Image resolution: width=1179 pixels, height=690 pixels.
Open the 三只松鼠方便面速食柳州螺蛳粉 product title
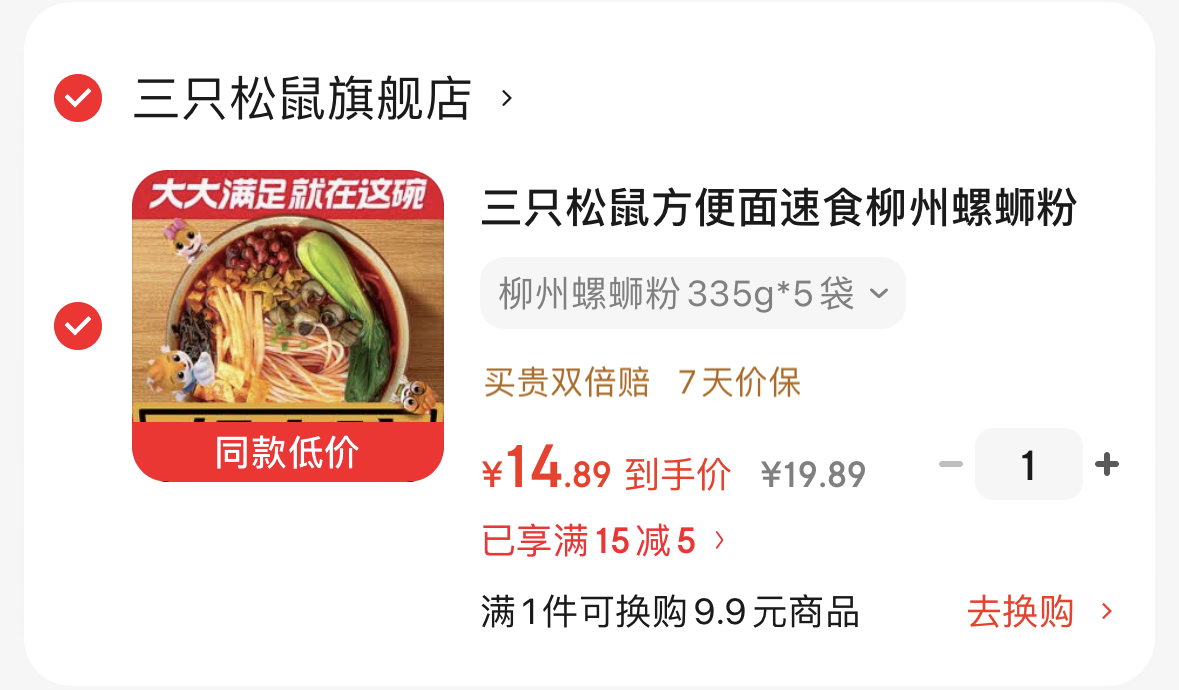click(x=778, y=209)
